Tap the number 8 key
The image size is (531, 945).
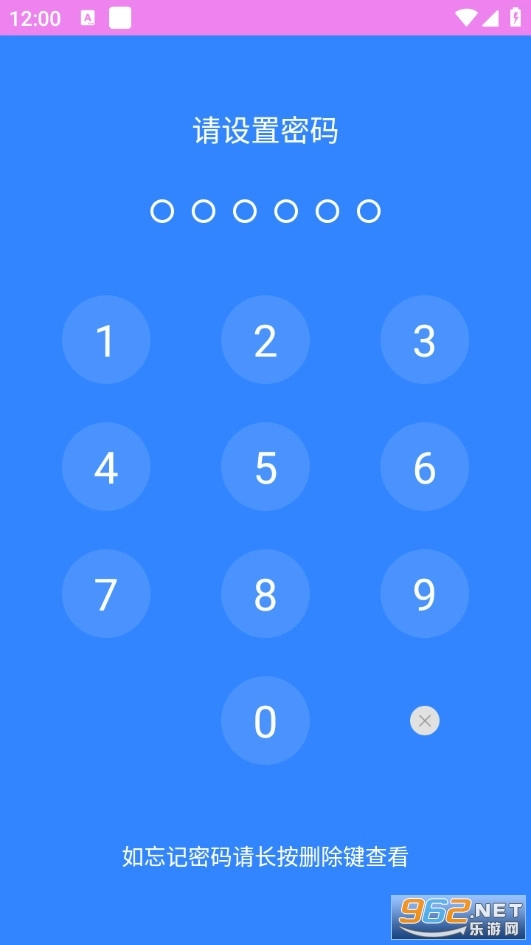coord(265,594)
